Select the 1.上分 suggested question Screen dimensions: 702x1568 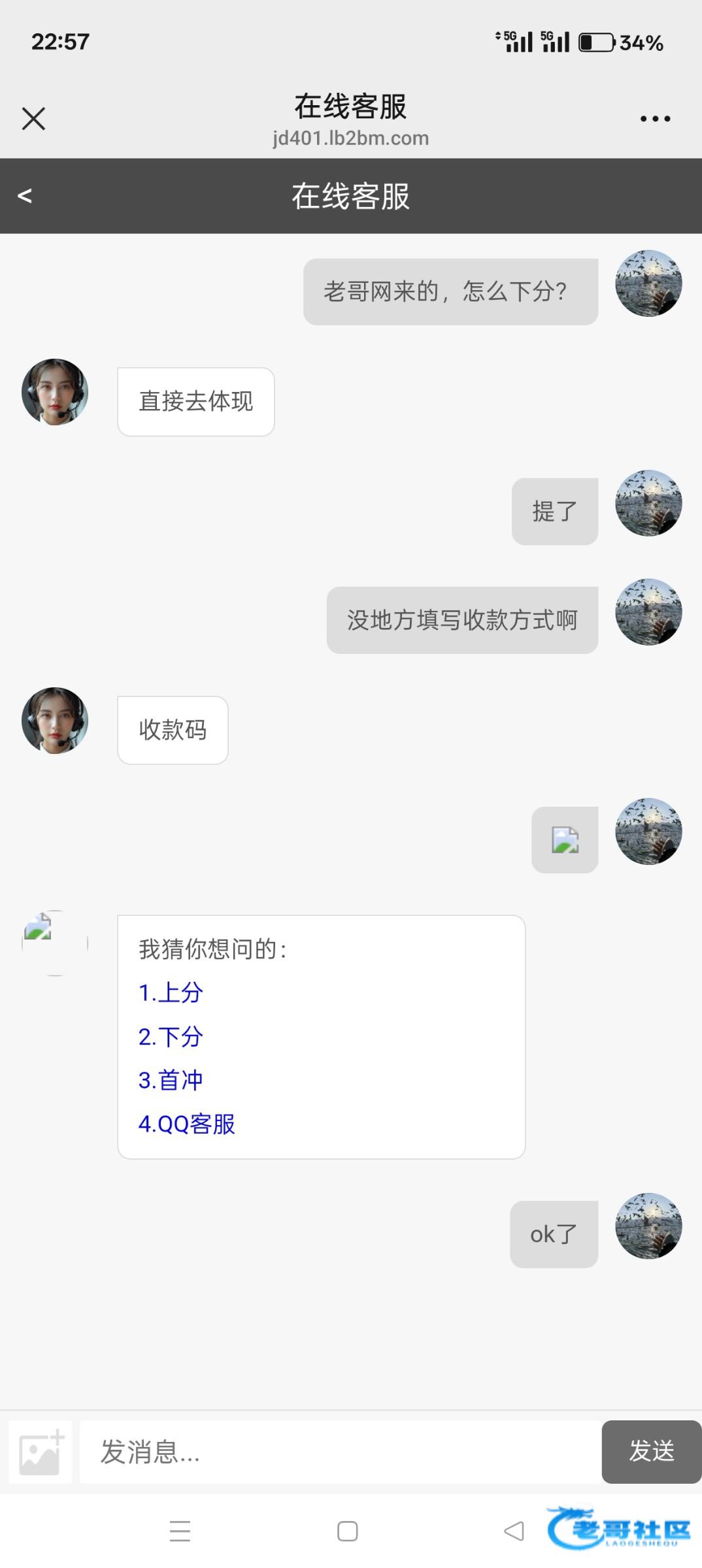tap(171, 993)
